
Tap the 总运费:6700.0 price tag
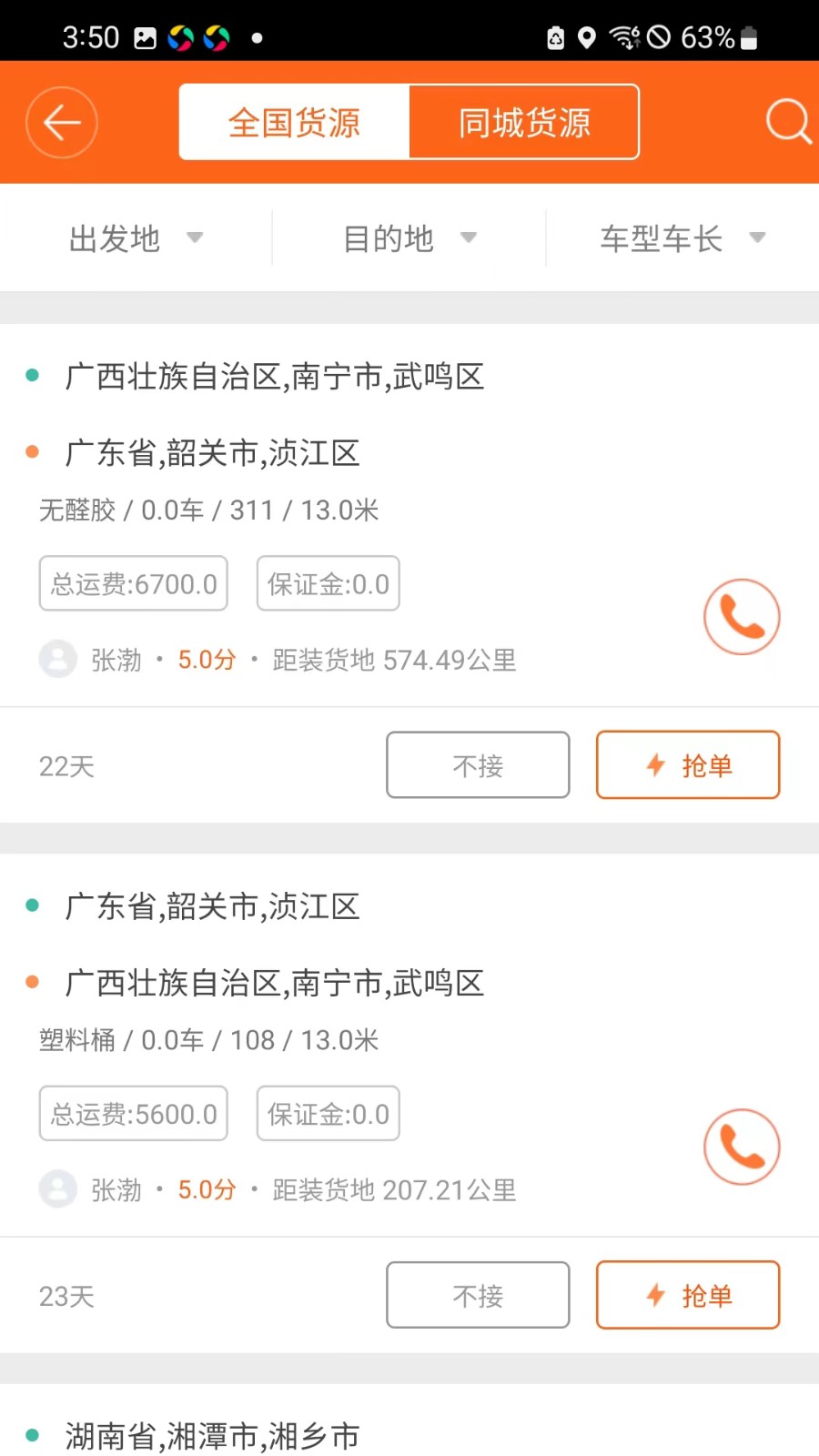[133, 583]
